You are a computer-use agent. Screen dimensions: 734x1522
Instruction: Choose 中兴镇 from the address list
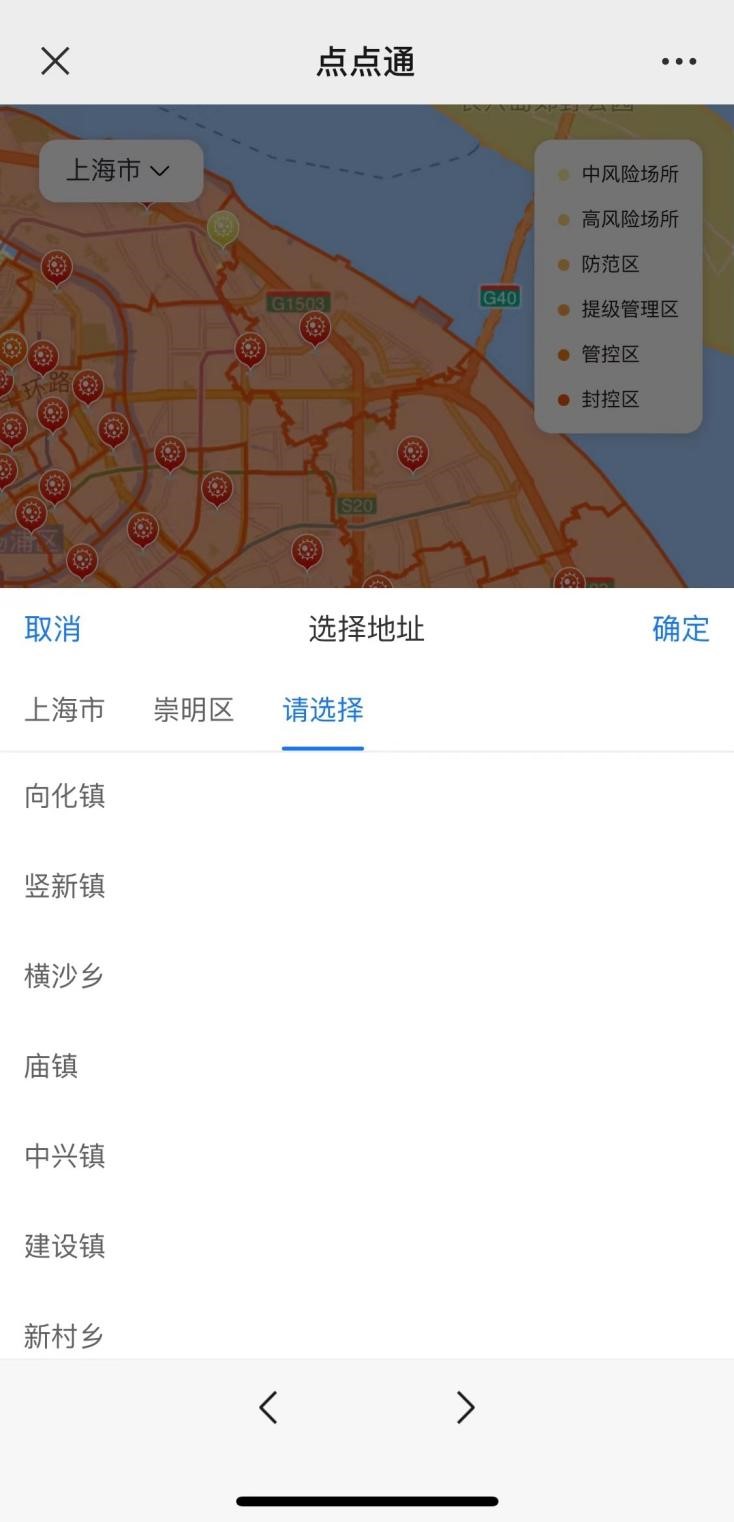coord(65,1156)
